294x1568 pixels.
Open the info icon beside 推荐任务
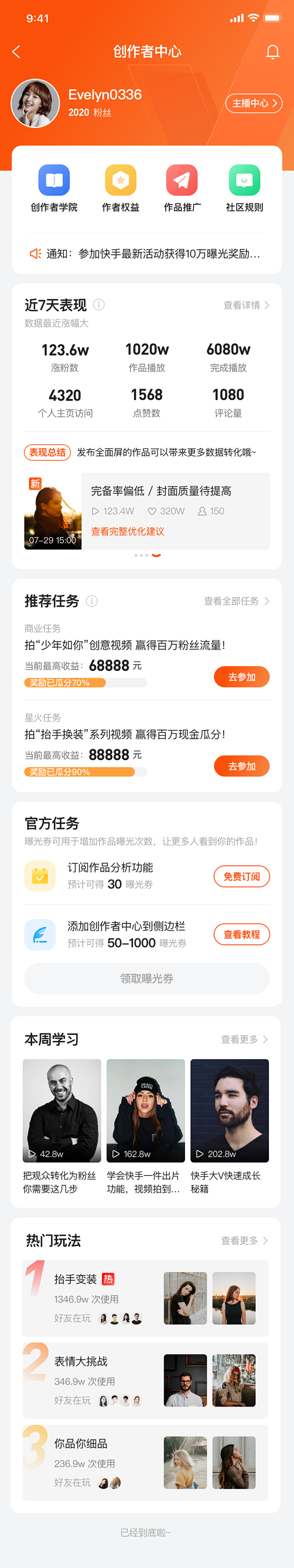pos(92,601)
